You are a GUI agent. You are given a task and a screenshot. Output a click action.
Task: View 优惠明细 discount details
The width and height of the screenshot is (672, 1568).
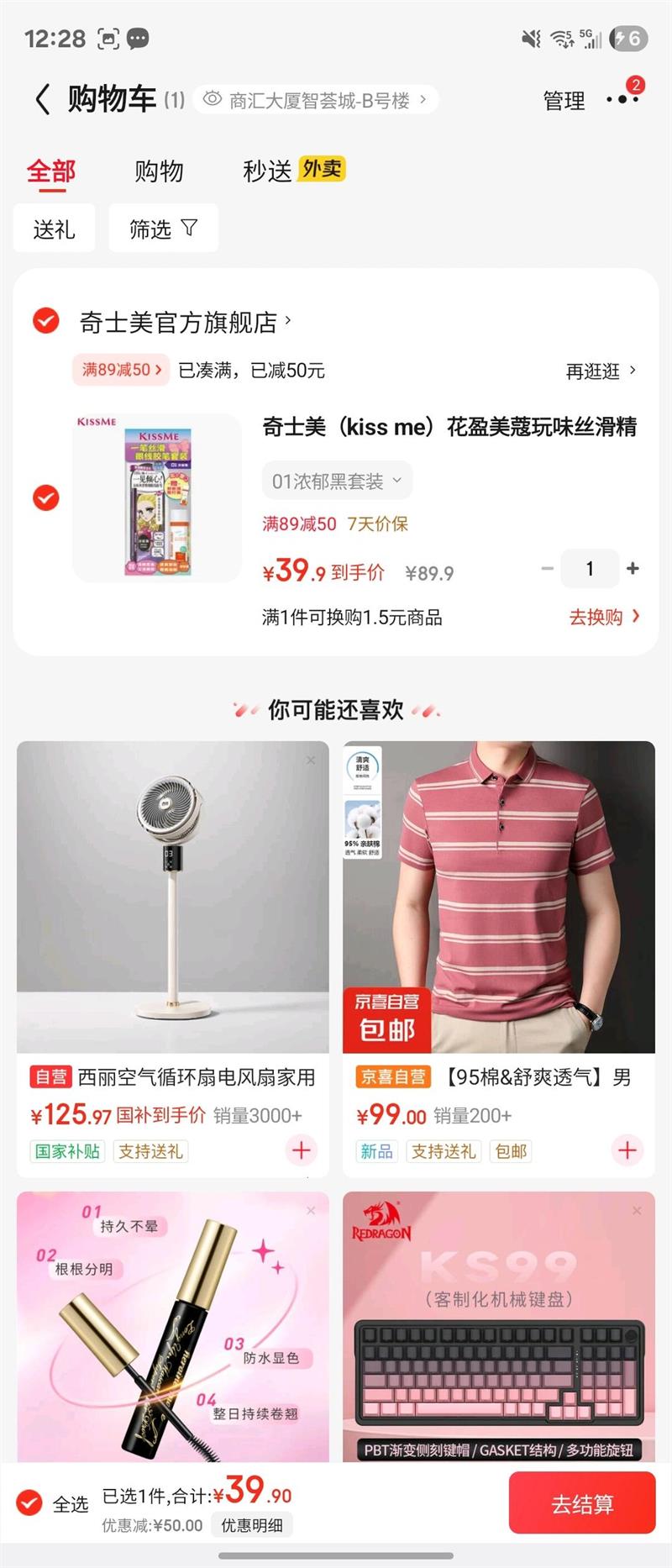(252, 1525)
